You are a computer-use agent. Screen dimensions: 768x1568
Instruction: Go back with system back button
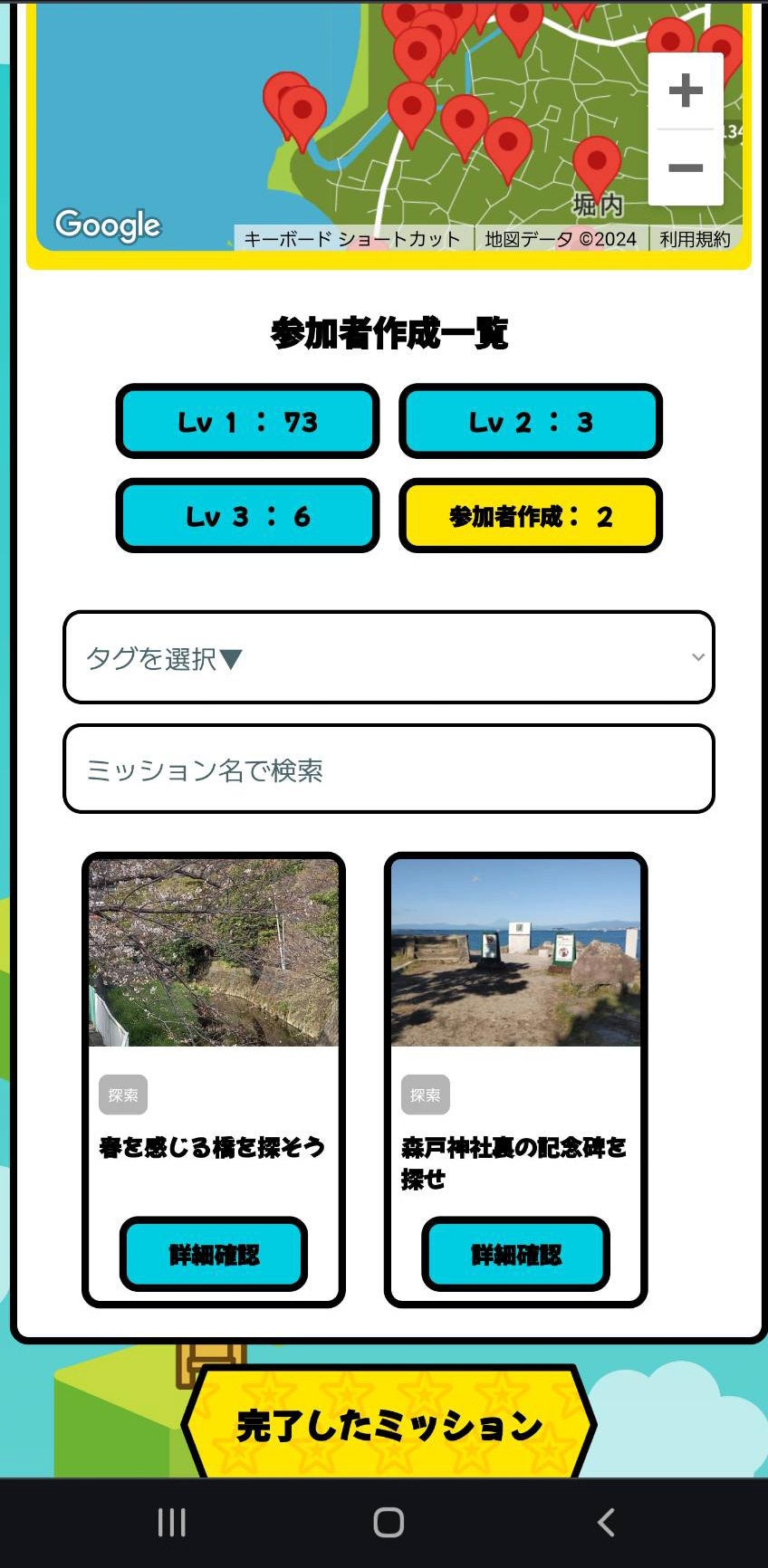(606, 1523)
